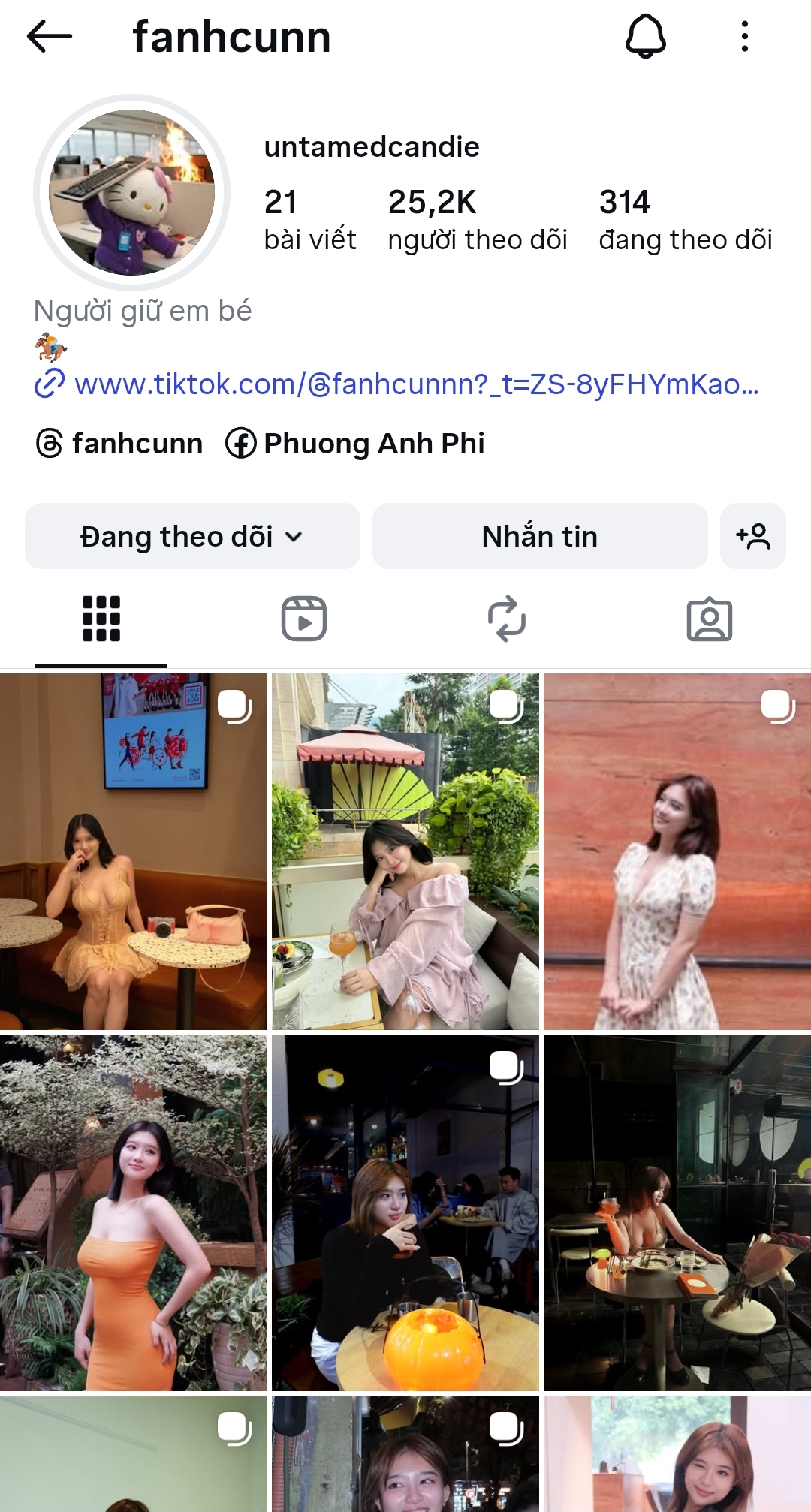811x1512 pixels.
Task: Open the post with the orange dress in the garden
Action: click(x=134, y=1212)
